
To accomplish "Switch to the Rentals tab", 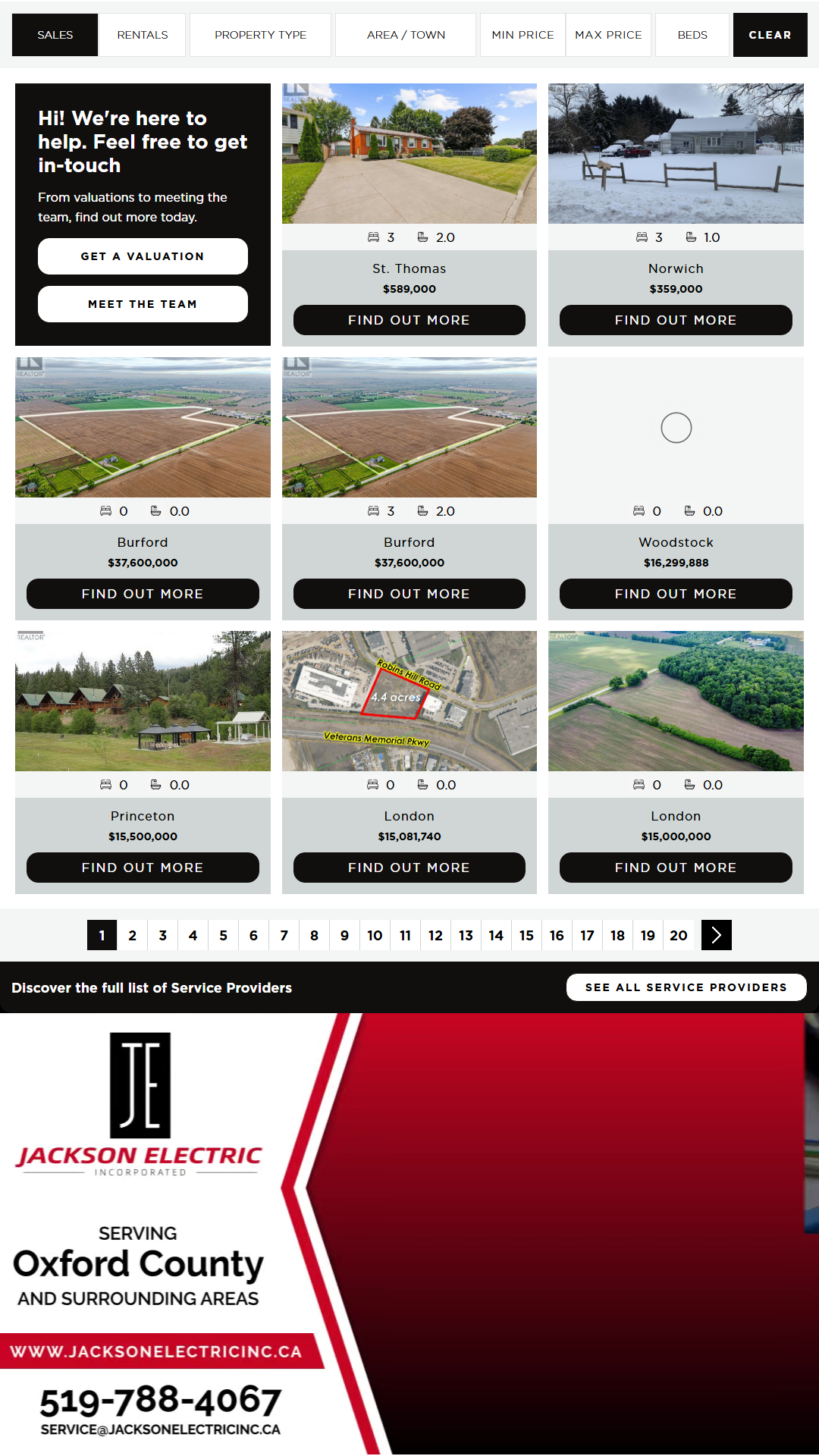I will (143, 35).
